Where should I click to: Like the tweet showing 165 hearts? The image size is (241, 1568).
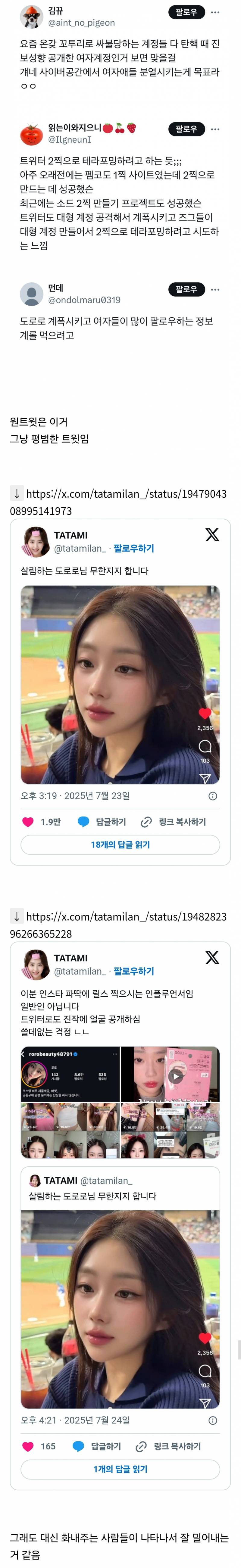[28, 1446]
